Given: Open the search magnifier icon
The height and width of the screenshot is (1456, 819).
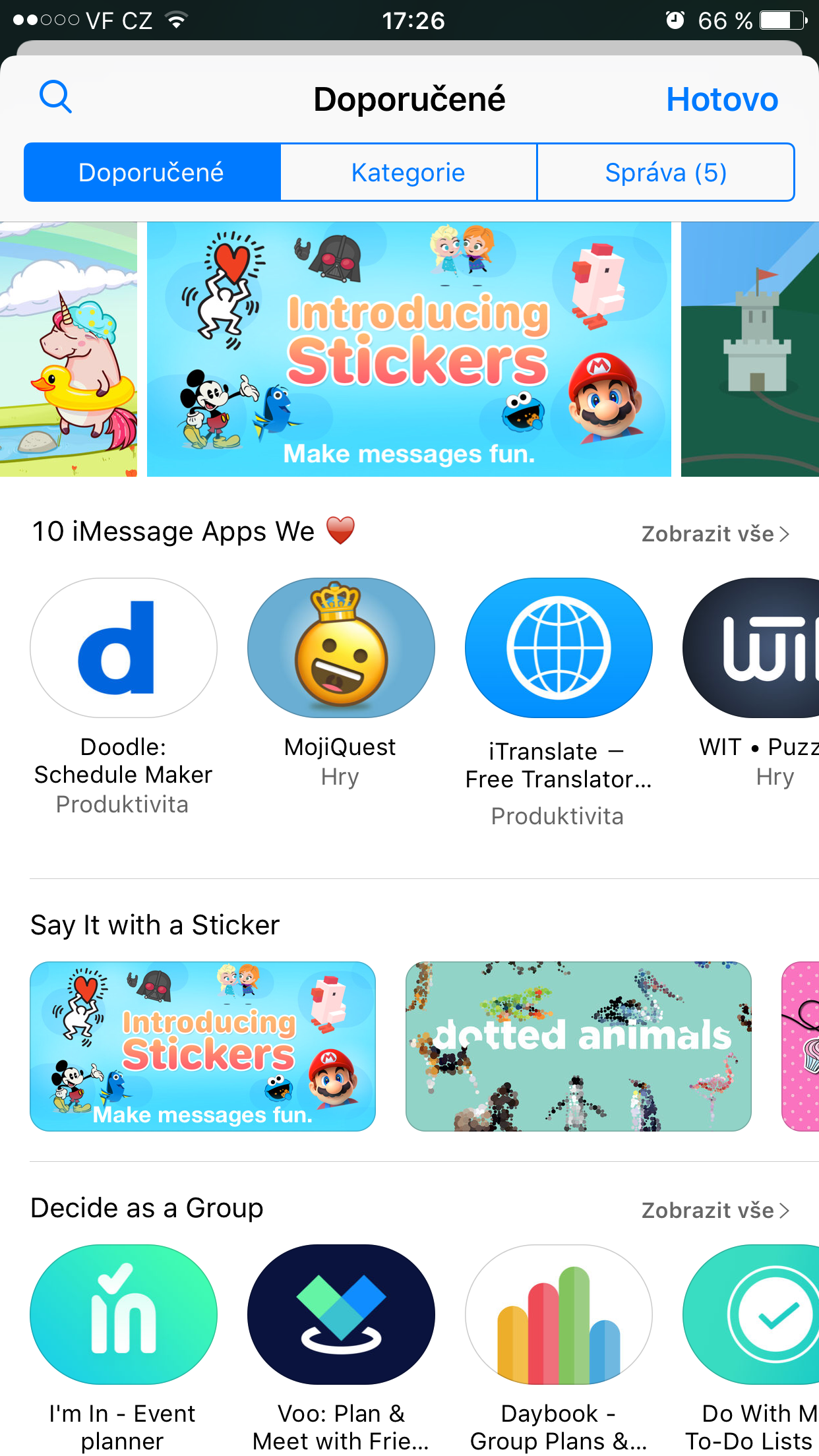Looking at the screenshot, I should [55, 98].
